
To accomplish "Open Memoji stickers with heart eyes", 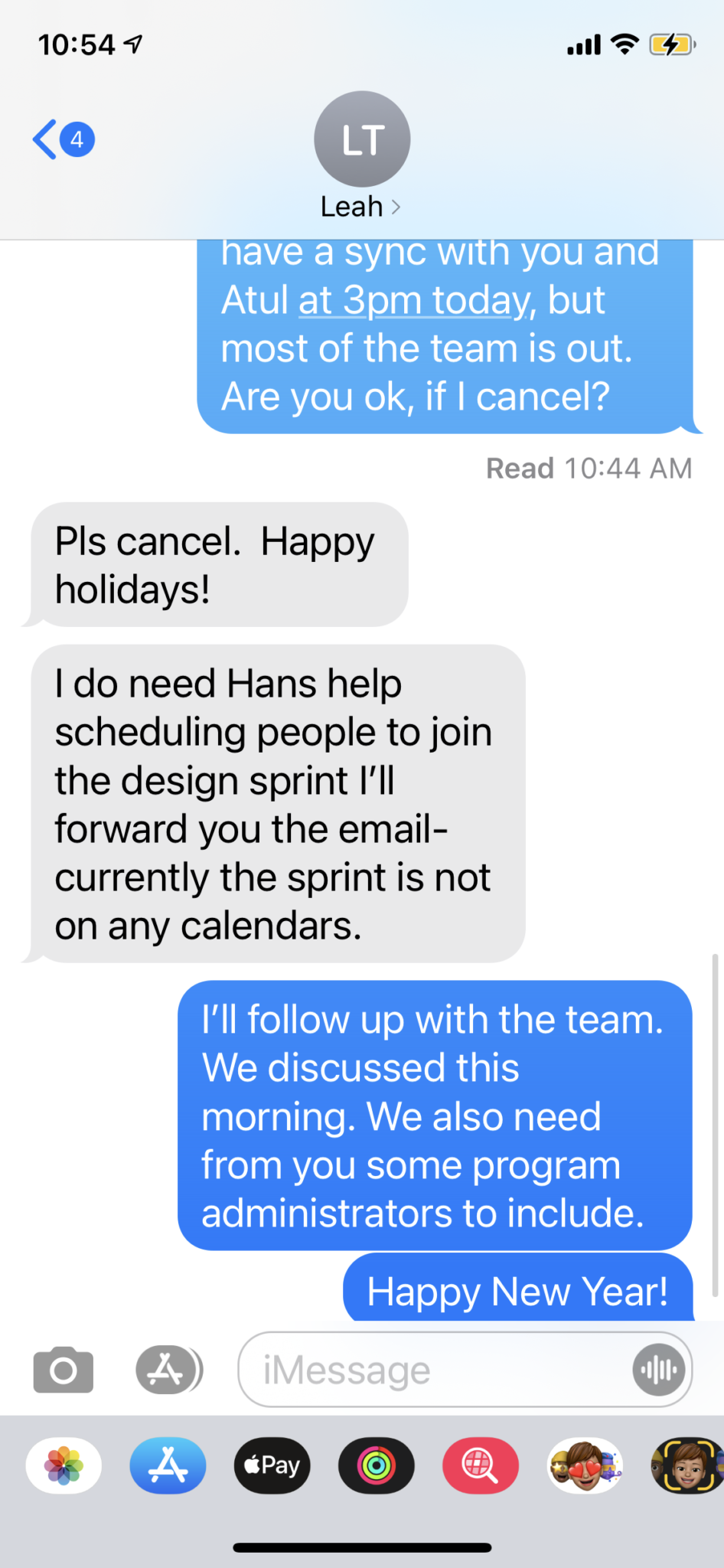I will (585, 1465).
